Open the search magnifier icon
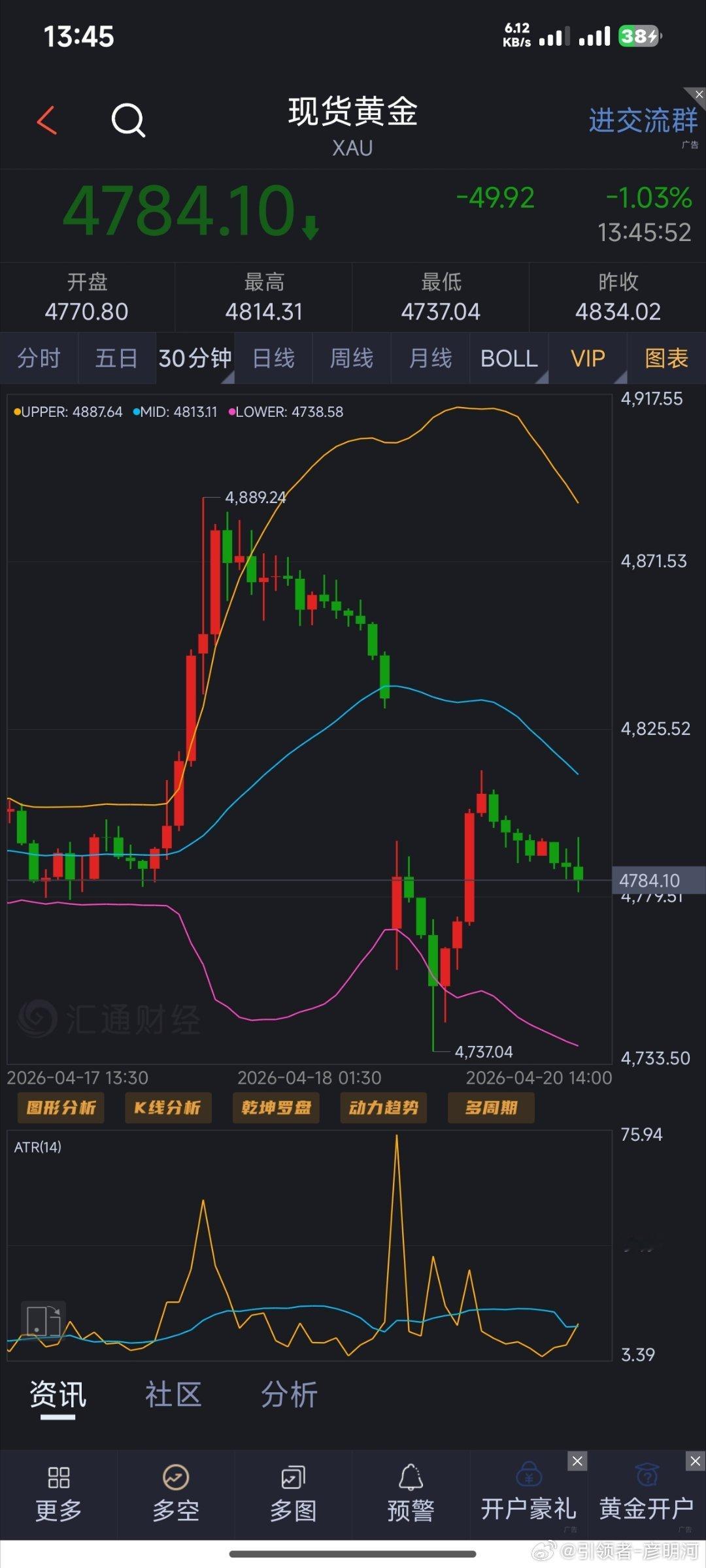 [128, 120]
